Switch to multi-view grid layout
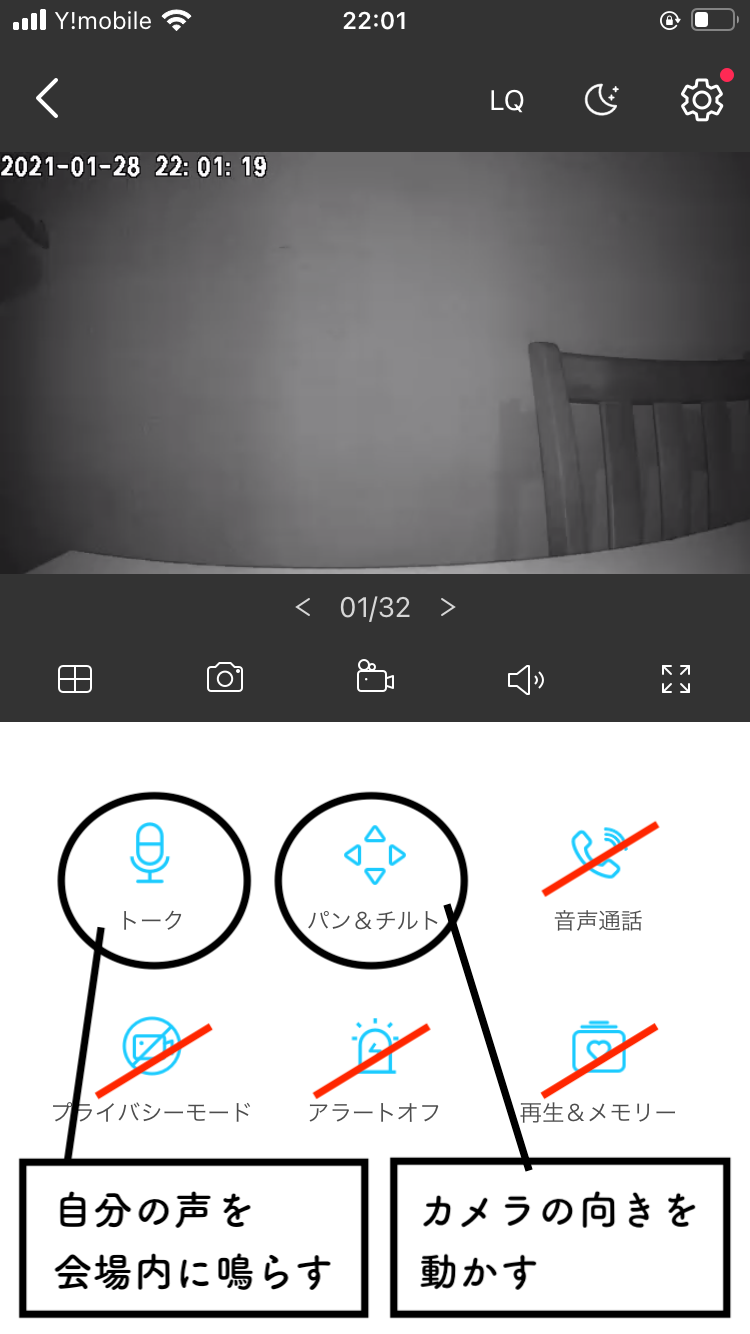 click(x=75, y=679)
